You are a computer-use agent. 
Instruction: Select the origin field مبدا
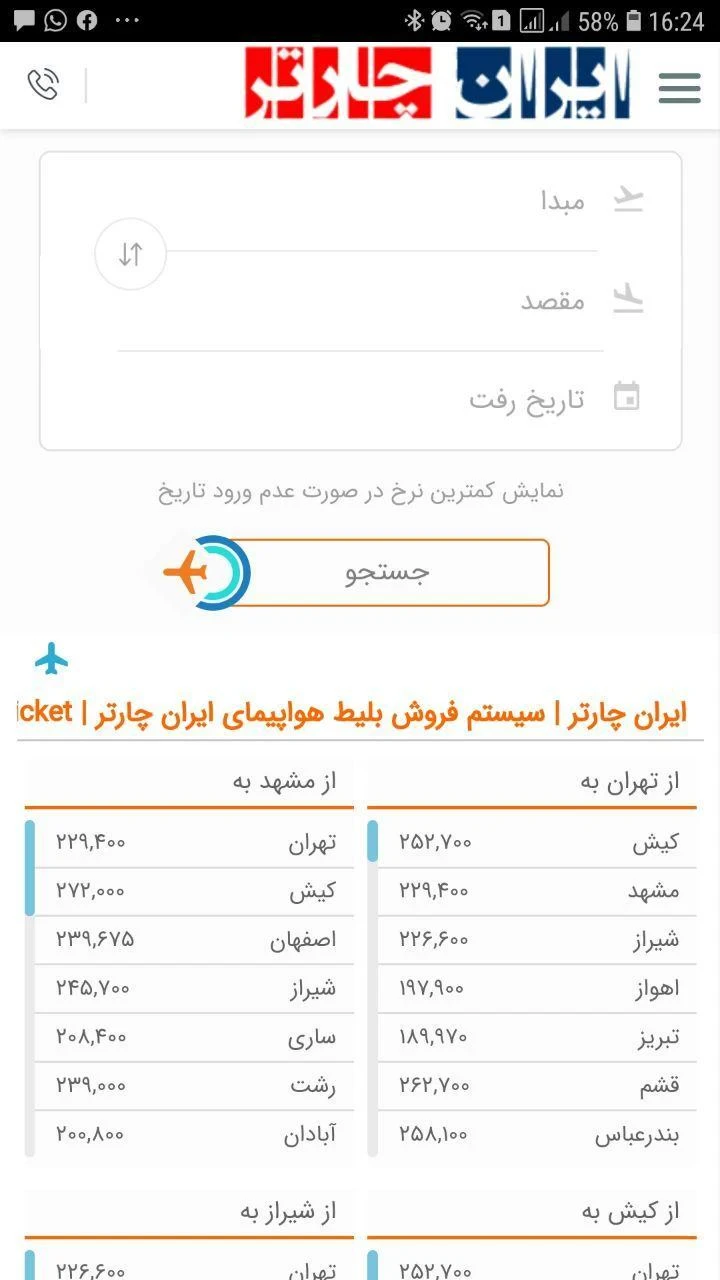pos(380,201)
